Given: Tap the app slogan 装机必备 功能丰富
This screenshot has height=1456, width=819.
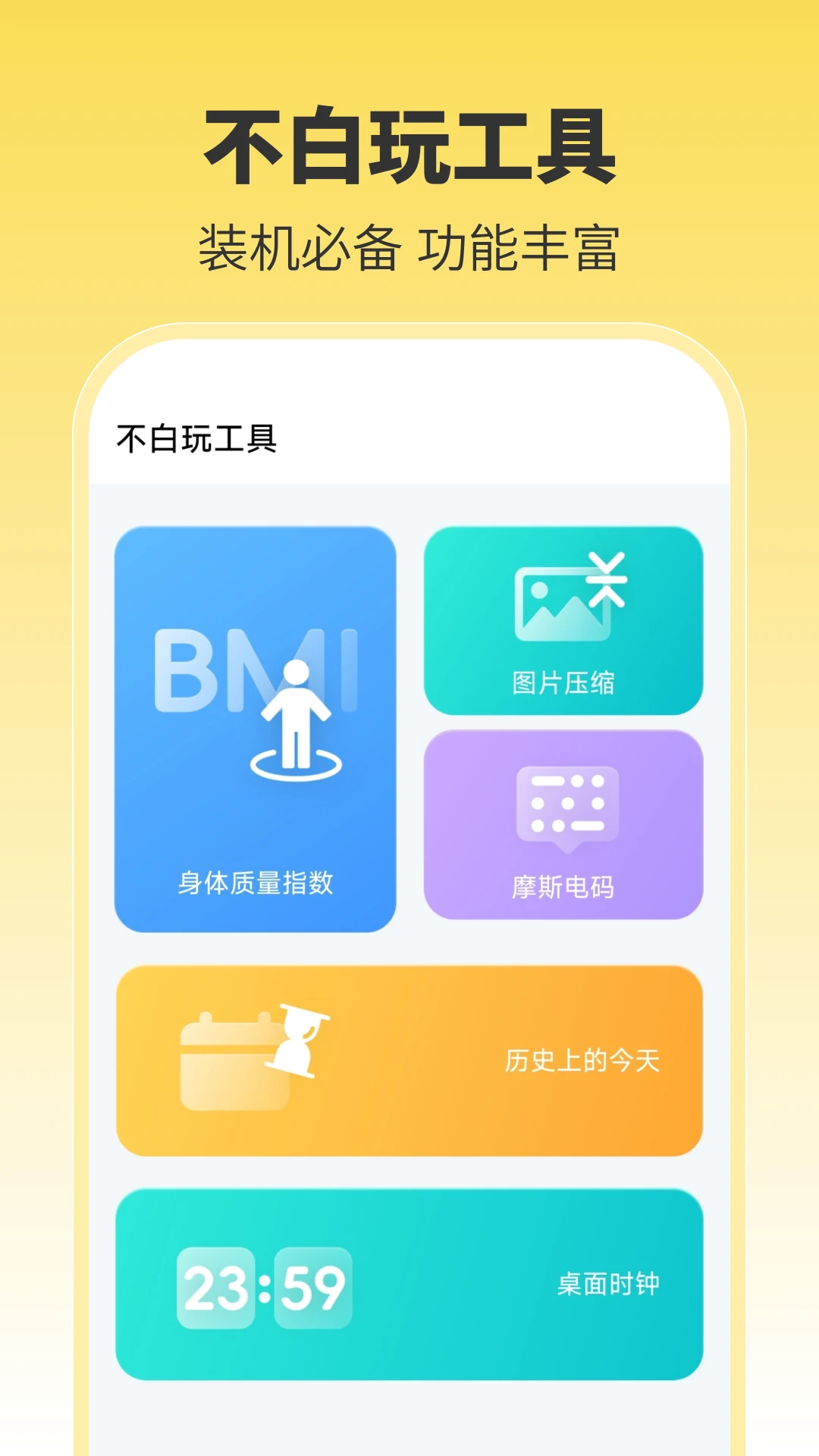Looking at the screenshot, I should (x=409, y=243).
